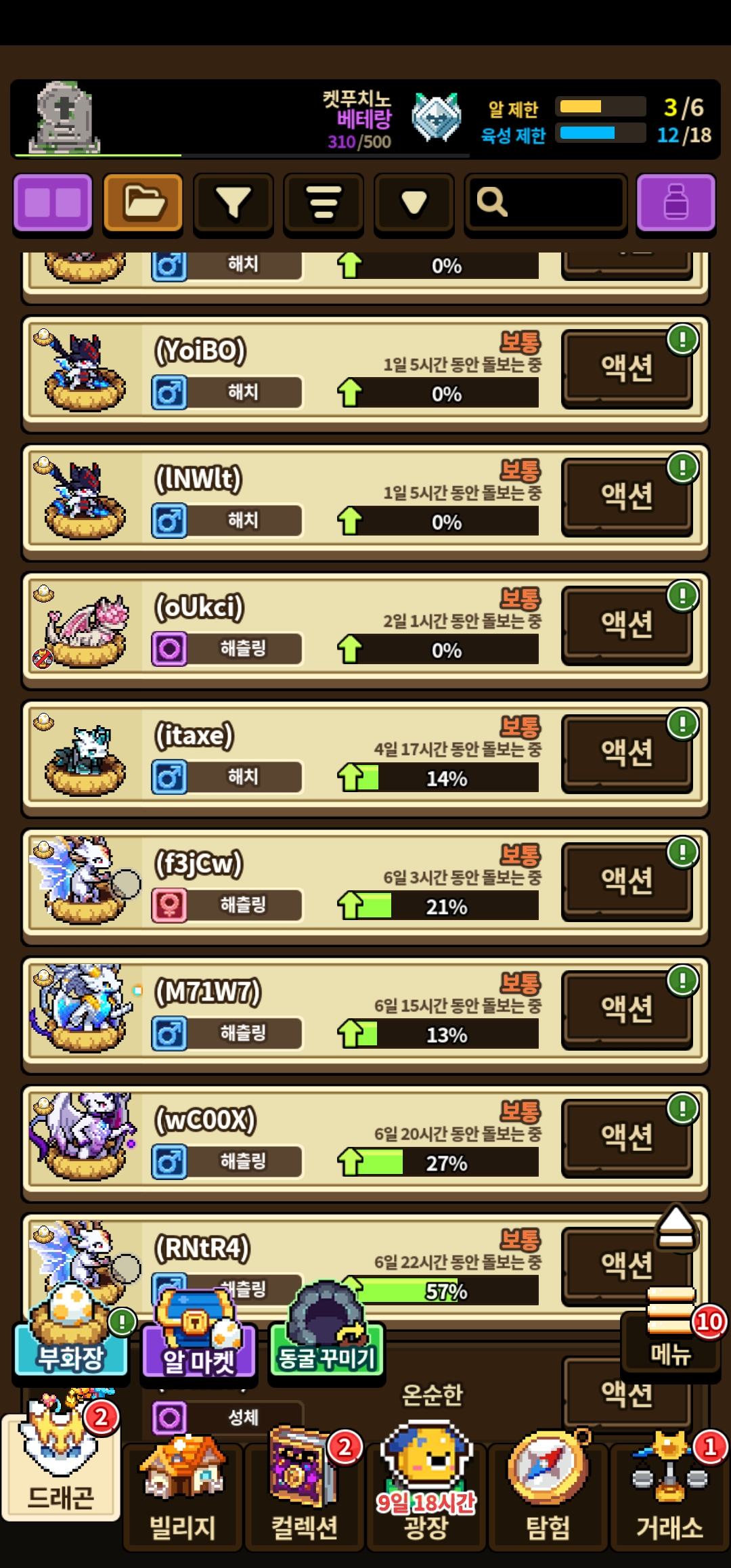This screenshot has height=1568, width=731.
Task: Open the 부화장 hatchery shortcut
Action: (72, 1338)
